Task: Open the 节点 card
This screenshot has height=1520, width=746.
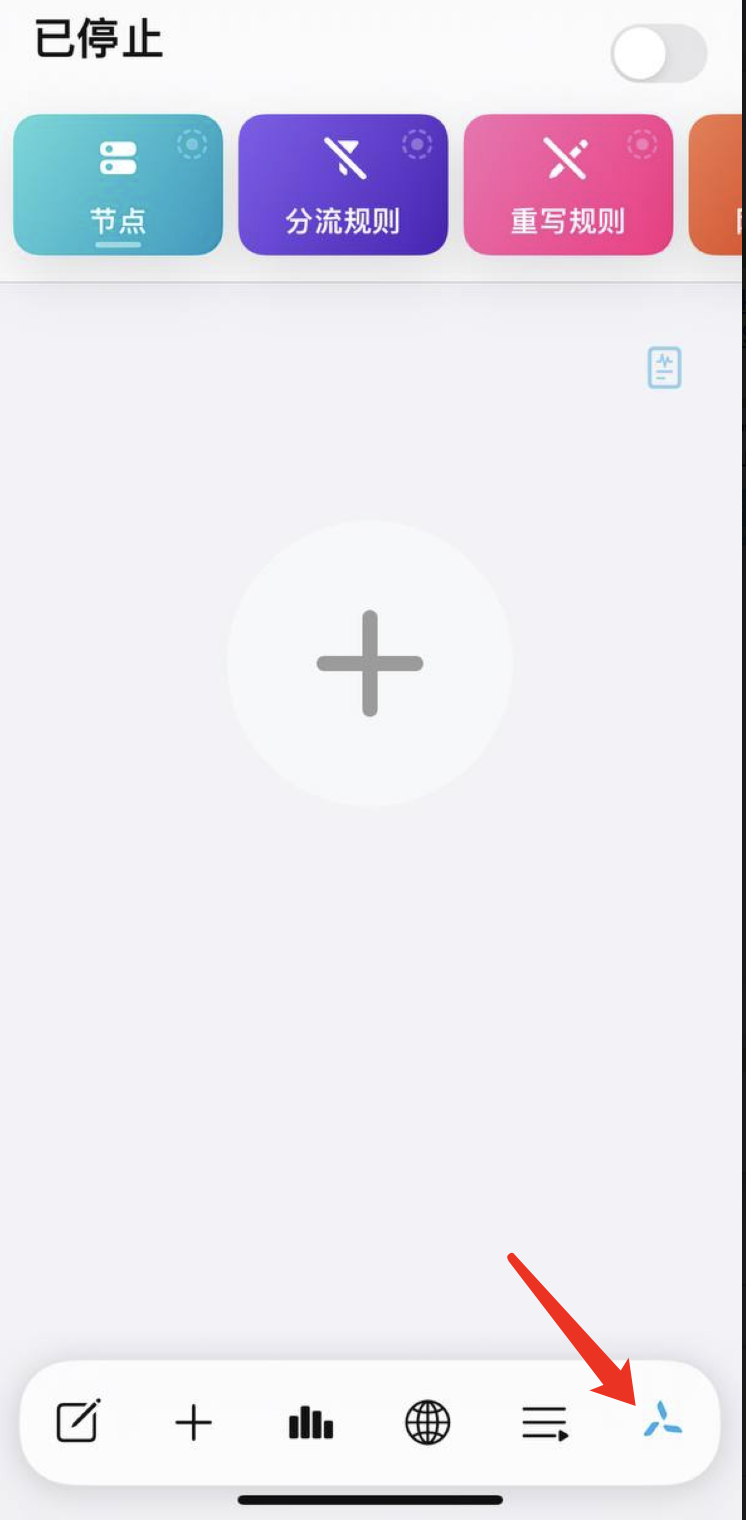Action: tap(118, 185)
